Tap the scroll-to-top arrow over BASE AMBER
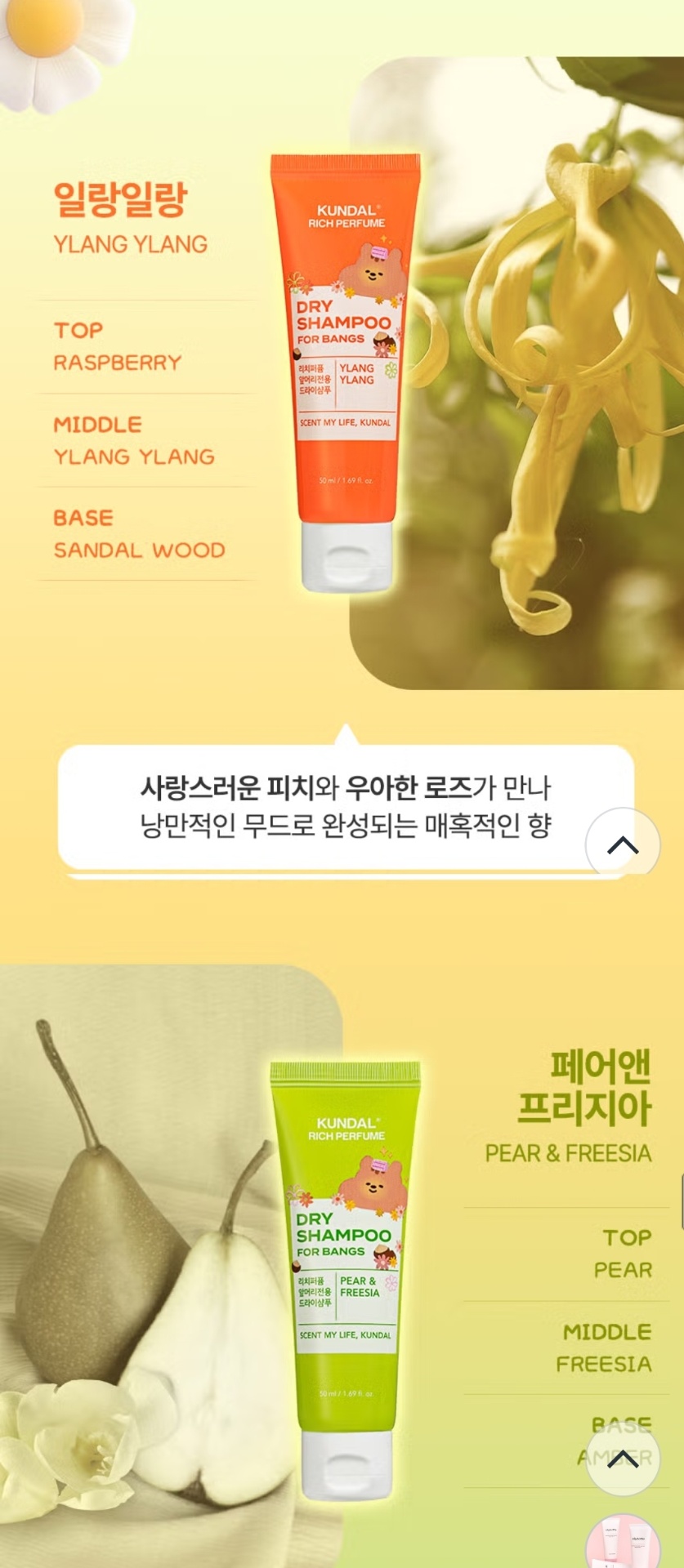684x1568 pixels. pyautogui.click(x=623, y=1459)
